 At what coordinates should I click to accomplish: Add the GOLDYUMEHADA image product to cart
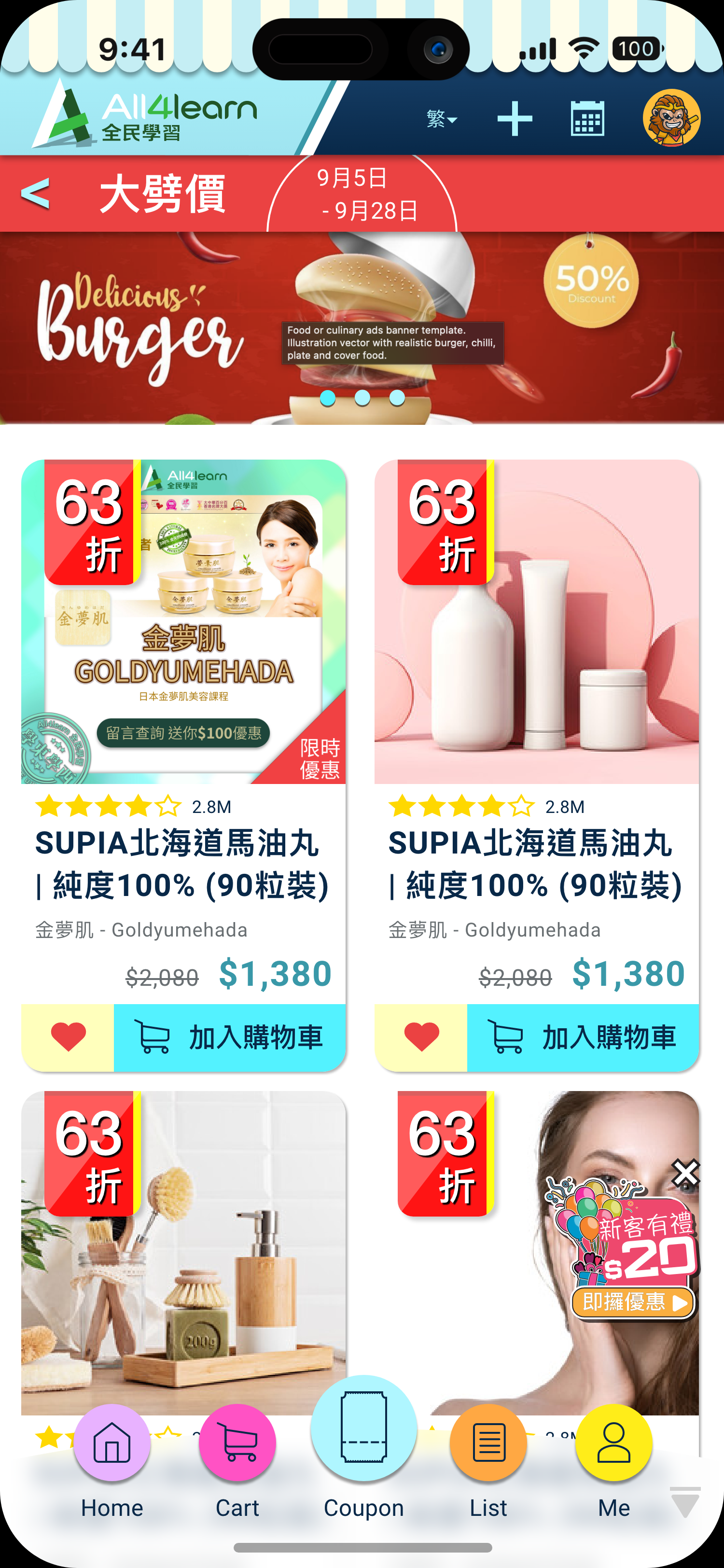click(x=229, y=1037)
